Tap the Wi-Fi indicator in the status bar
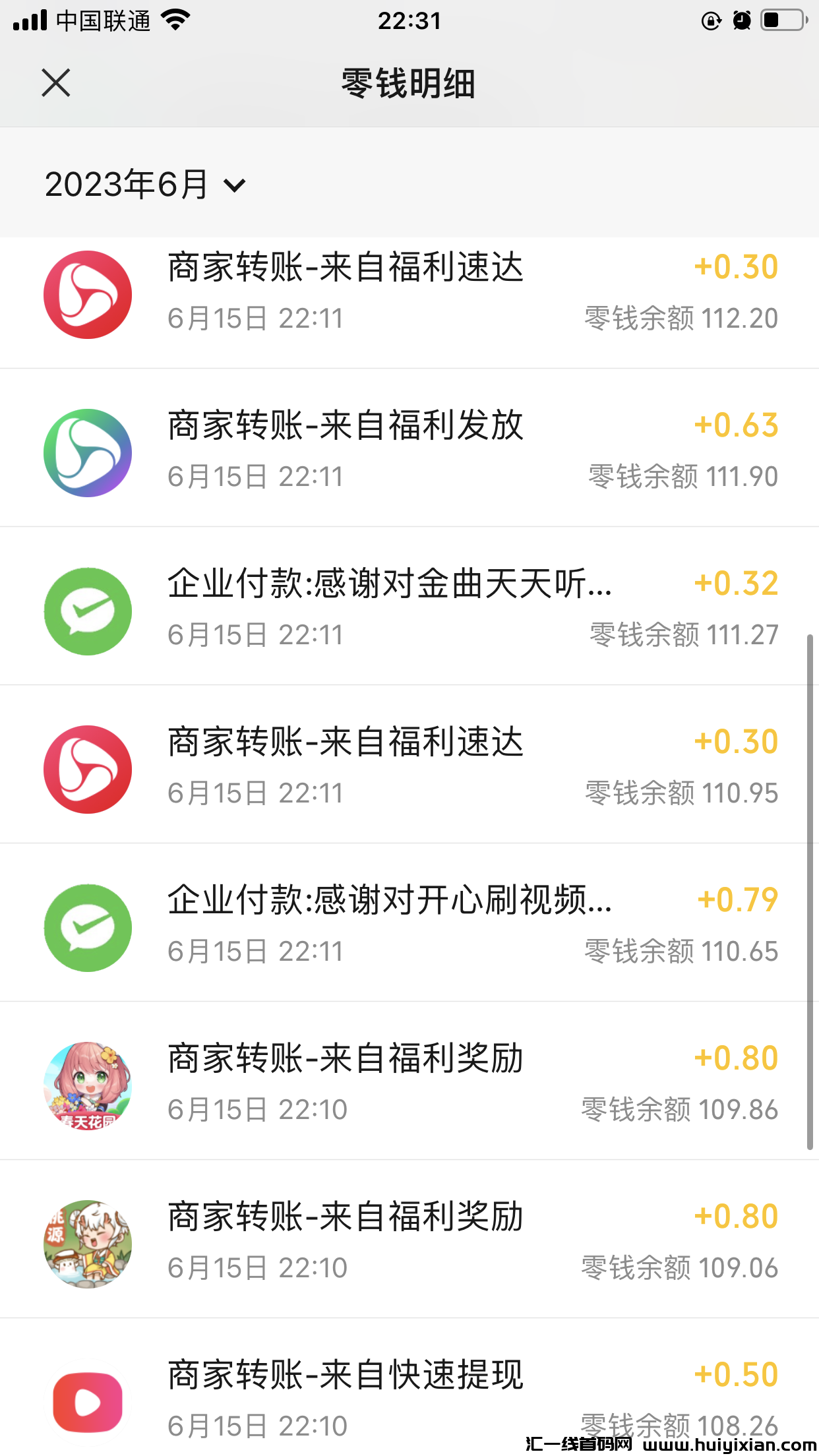819x1456 pixels. (x=174, y=20)
